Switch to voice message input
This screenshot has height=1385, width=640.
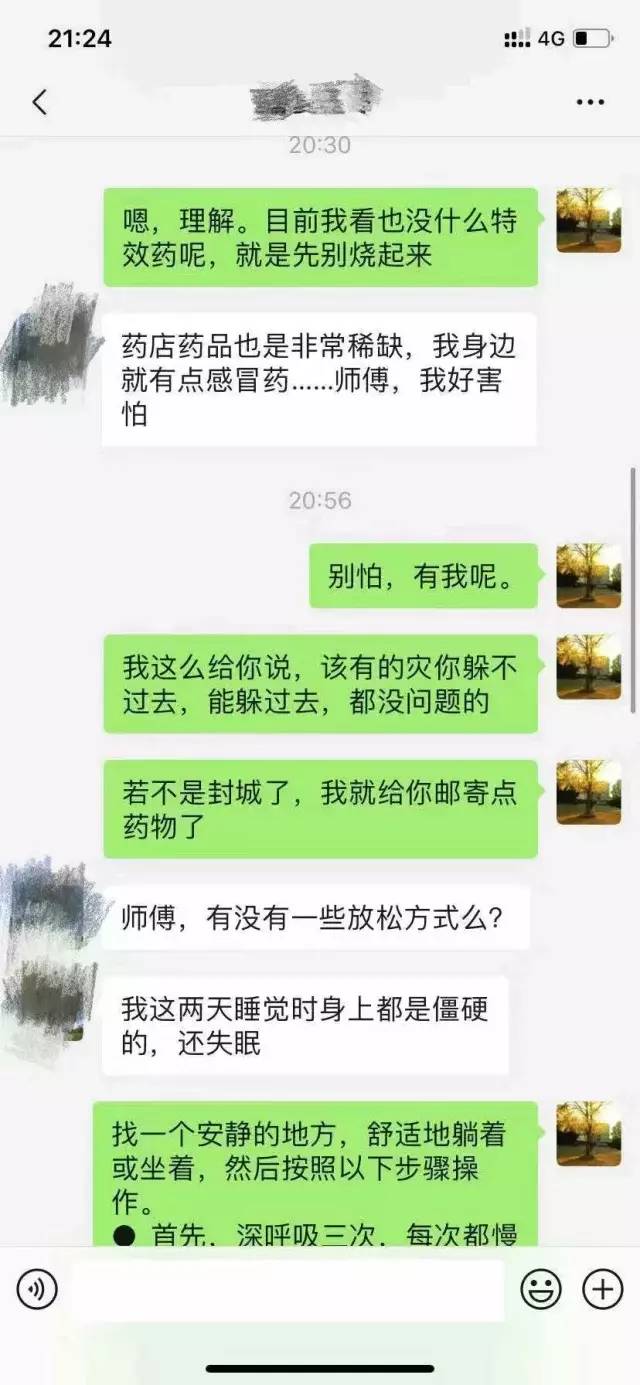pyautogui.click(x=37, y=1290)
